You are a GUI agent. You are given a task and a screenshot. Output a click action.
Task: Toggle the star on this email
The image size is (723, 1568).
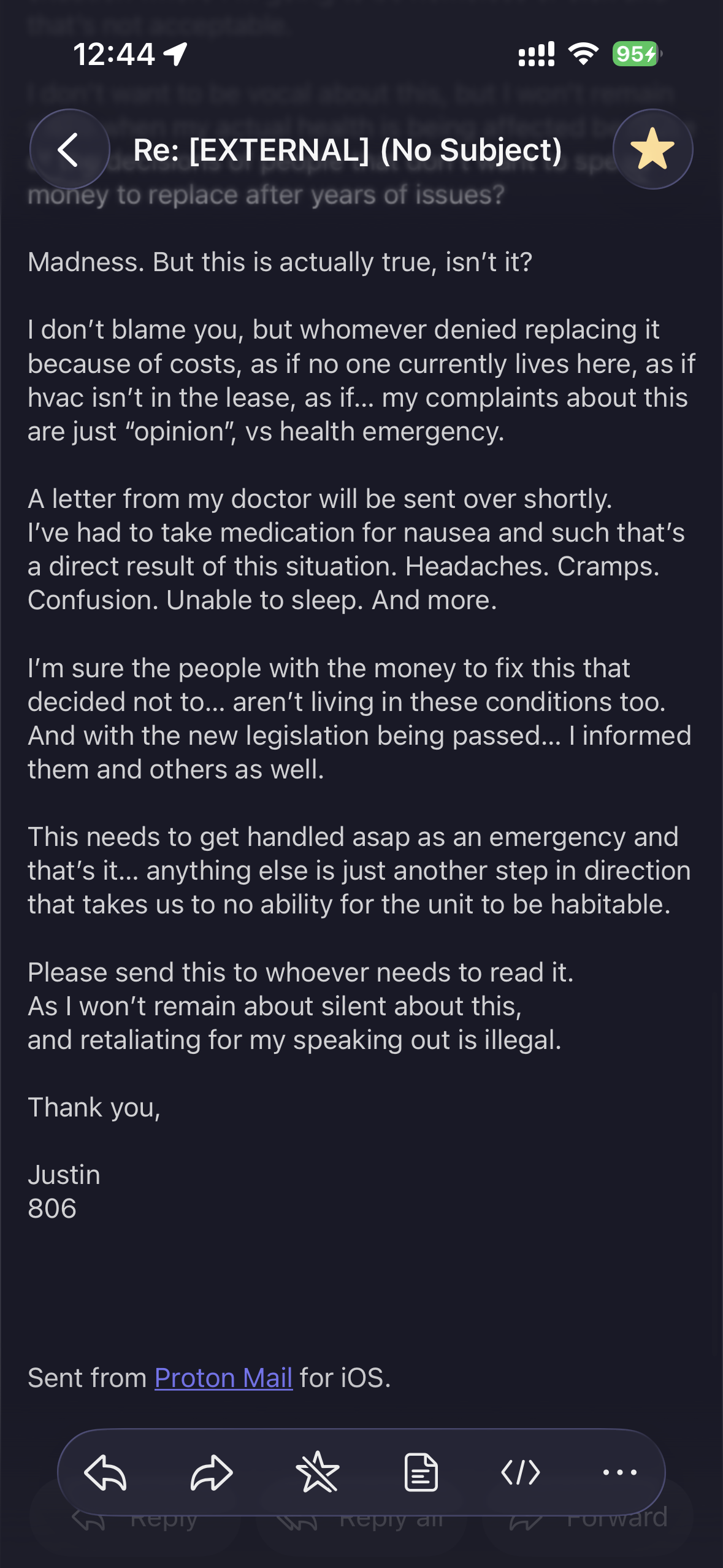tap(653, 149)
